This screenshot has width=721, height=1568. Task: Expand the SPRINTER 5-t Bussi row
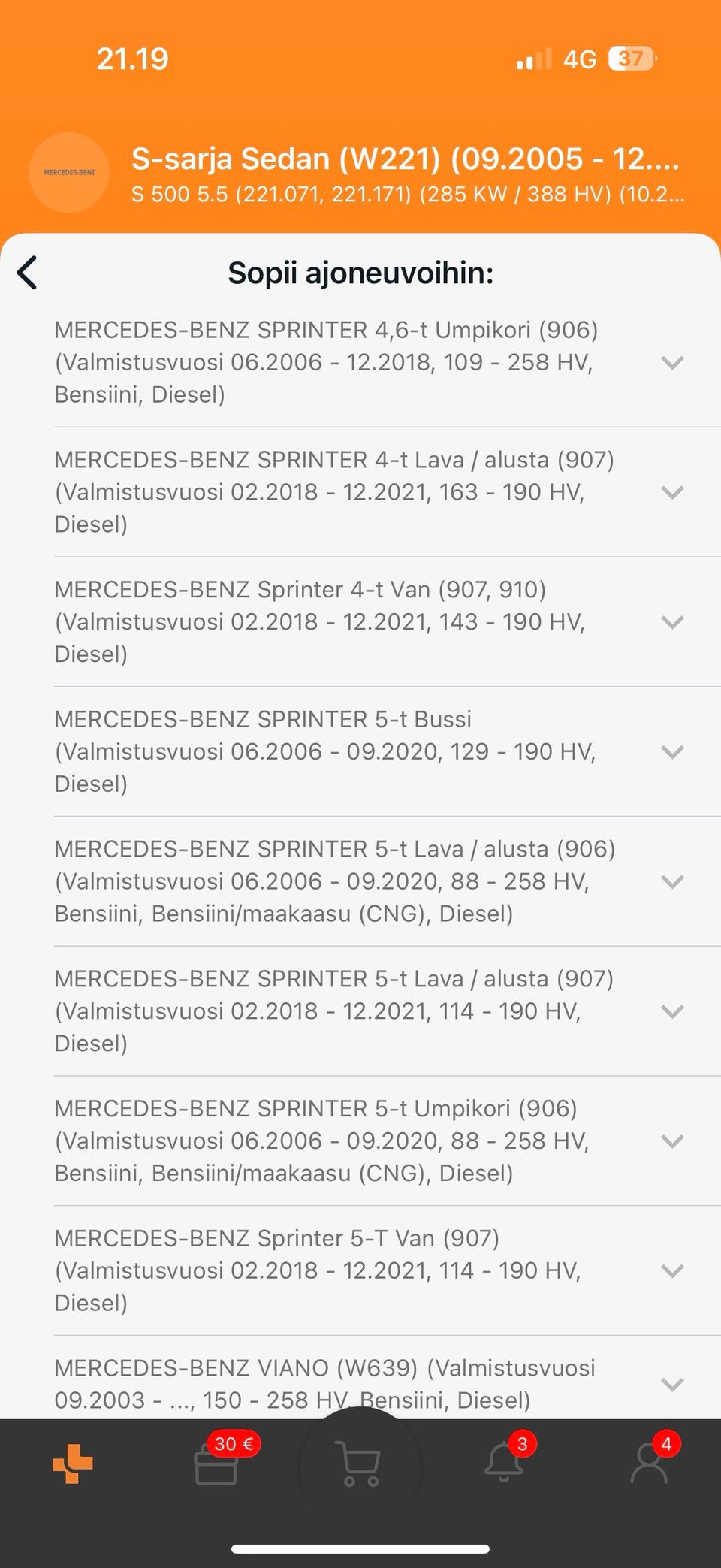(672, 751)
